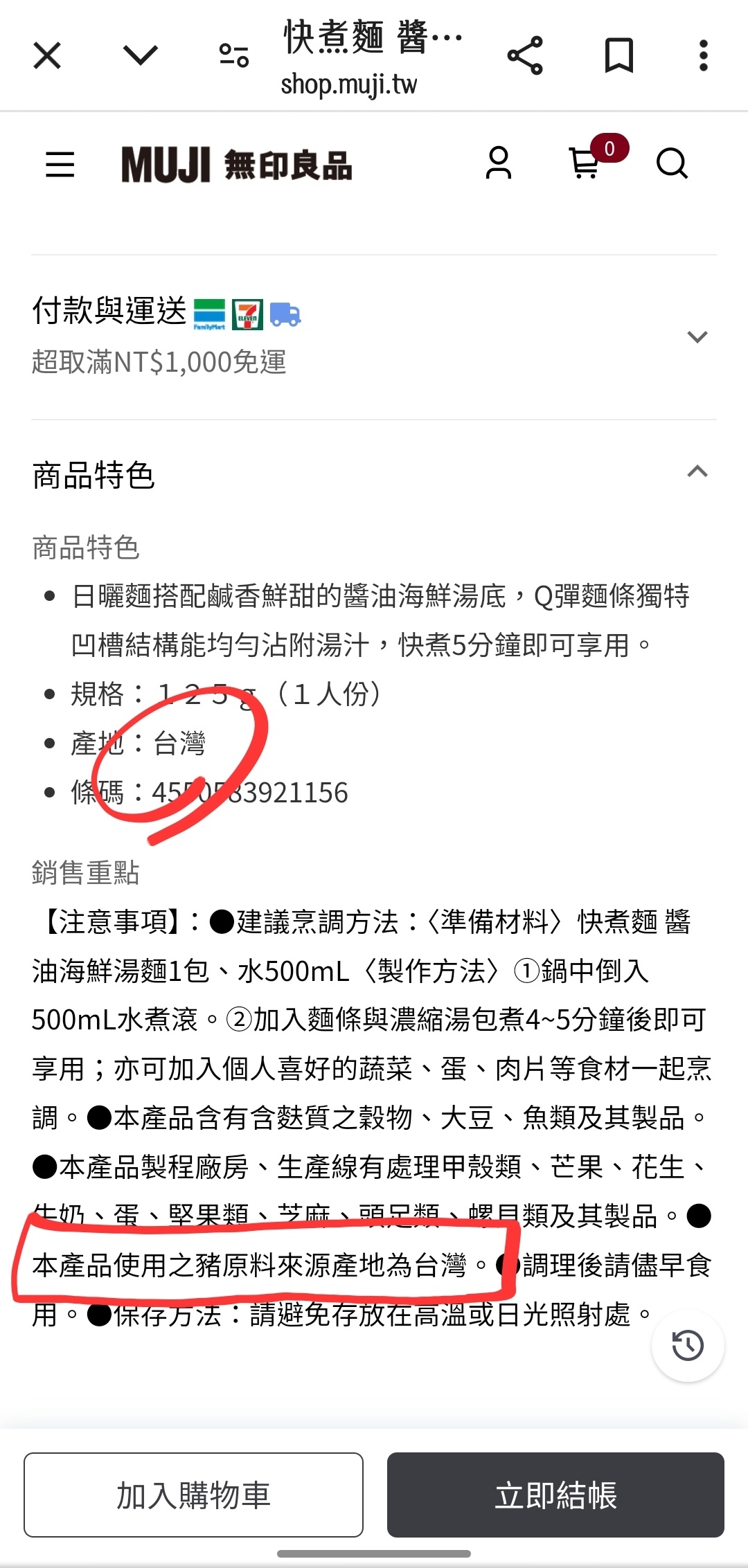Viewport: 748px width, 1568px height.
Task: Bookmark this page in the browser
Action: pyautogui.click(x=618, y=55)
